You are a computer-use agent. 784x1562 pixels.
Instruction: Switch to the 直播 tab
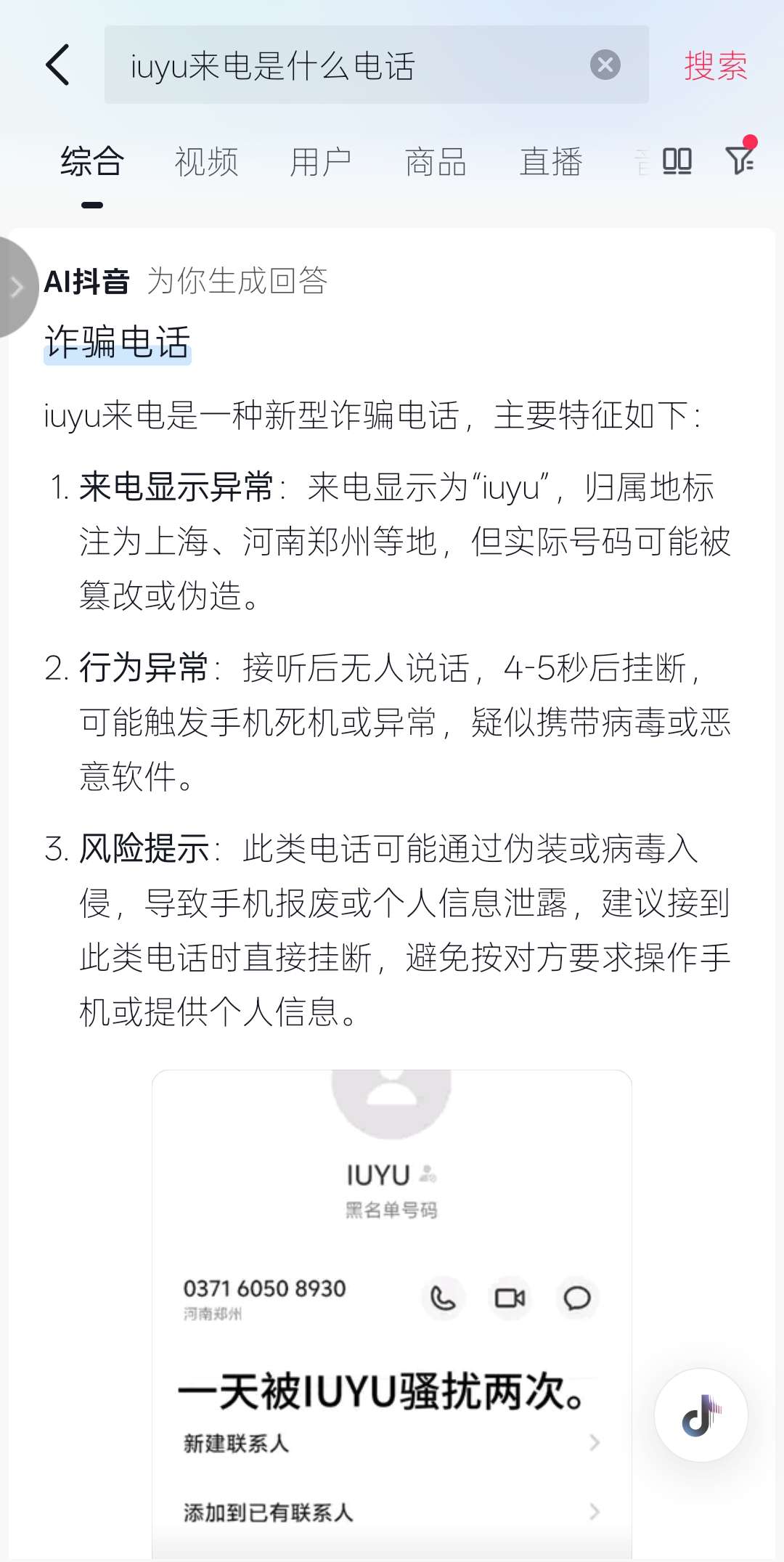[x=551, y=162]
